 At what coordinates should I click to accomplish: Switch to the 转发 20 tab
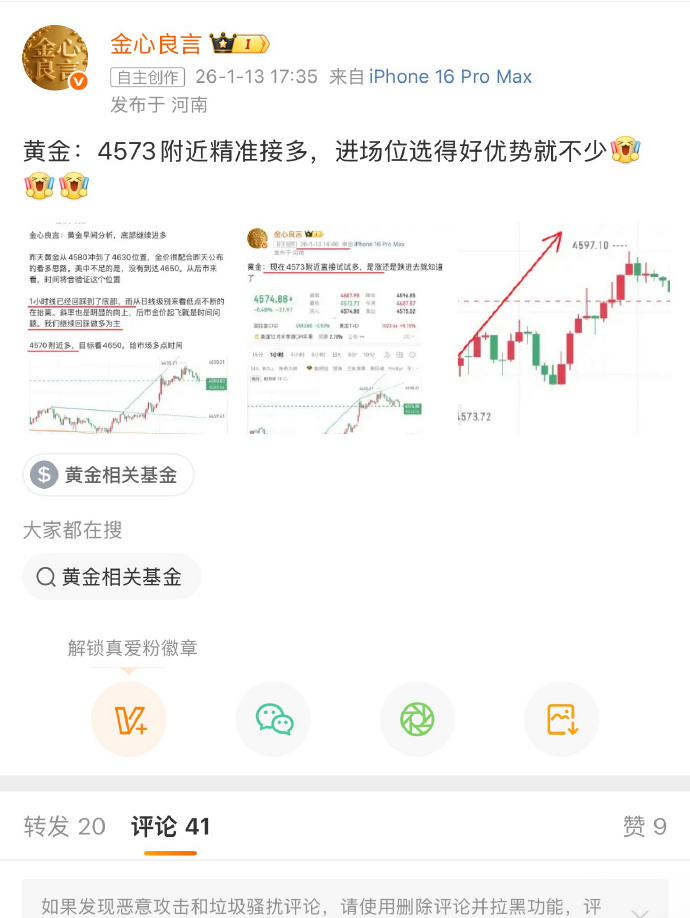click(x=65, y=826)
